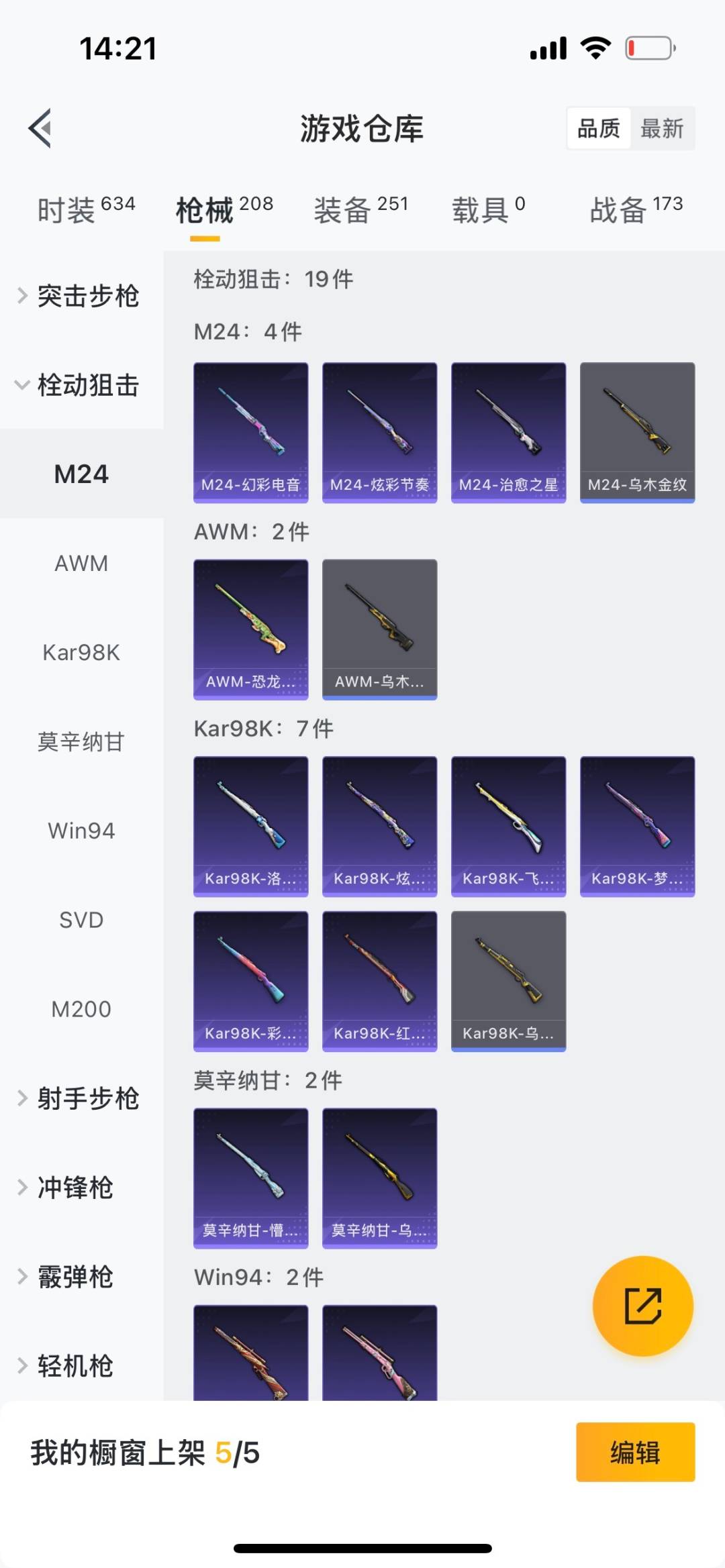Switch to the 装备 tab
The height and width of the screenshot is (1568, 725).
click(x=360, y=209)
